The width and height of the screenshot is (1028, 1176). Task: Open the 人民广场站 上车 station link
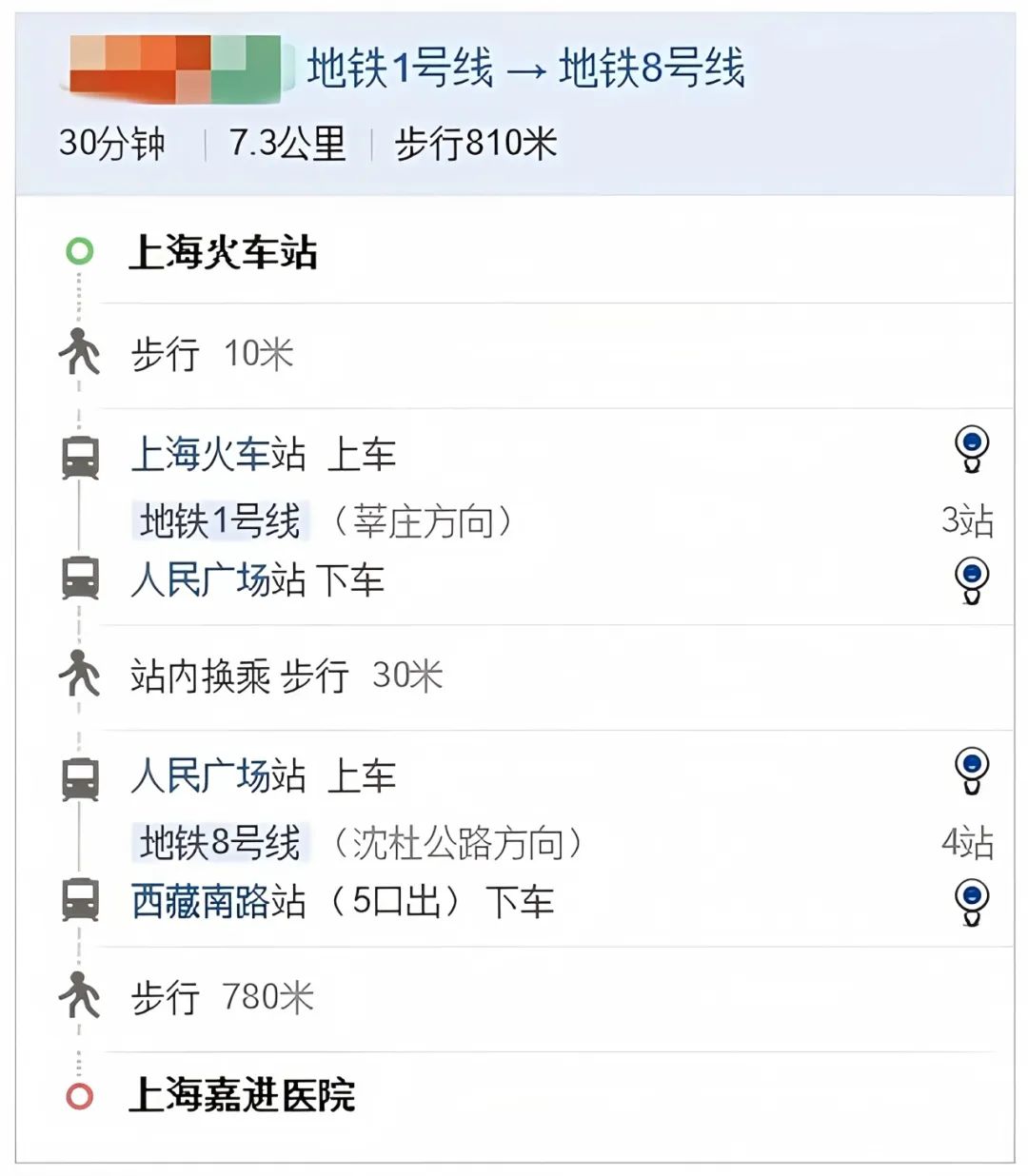218,776
